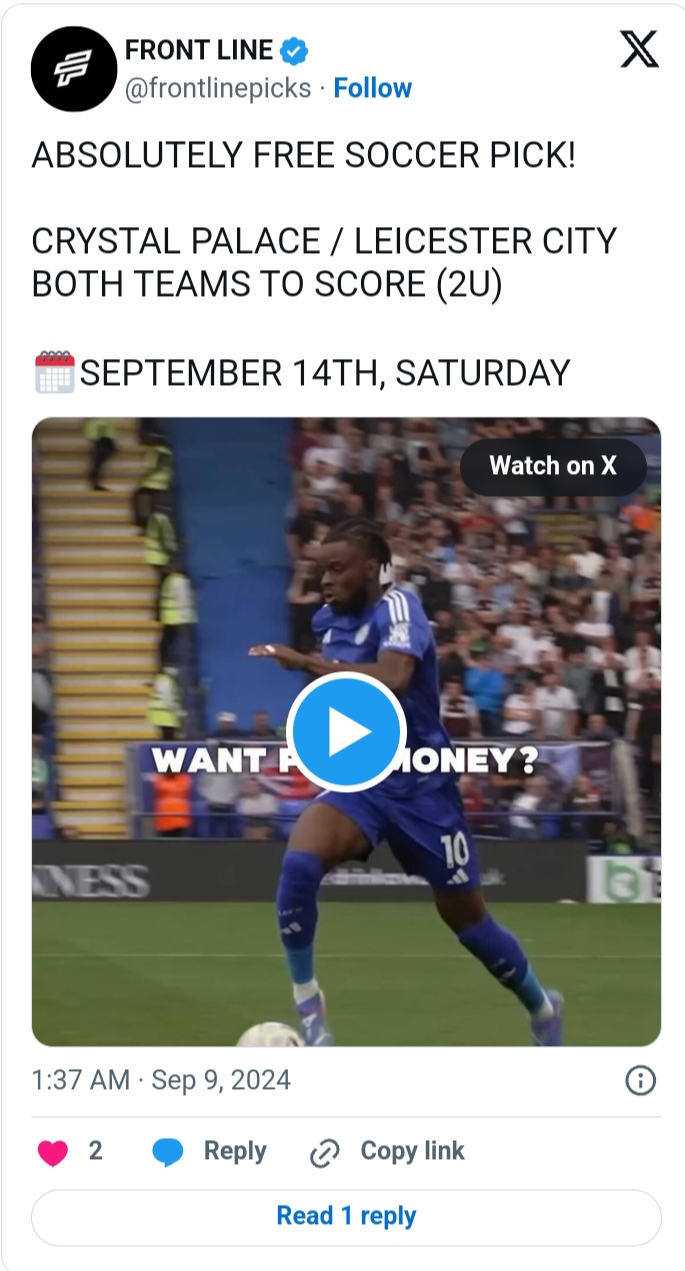Open Read 1 reply

click(x=346, y=1217)
